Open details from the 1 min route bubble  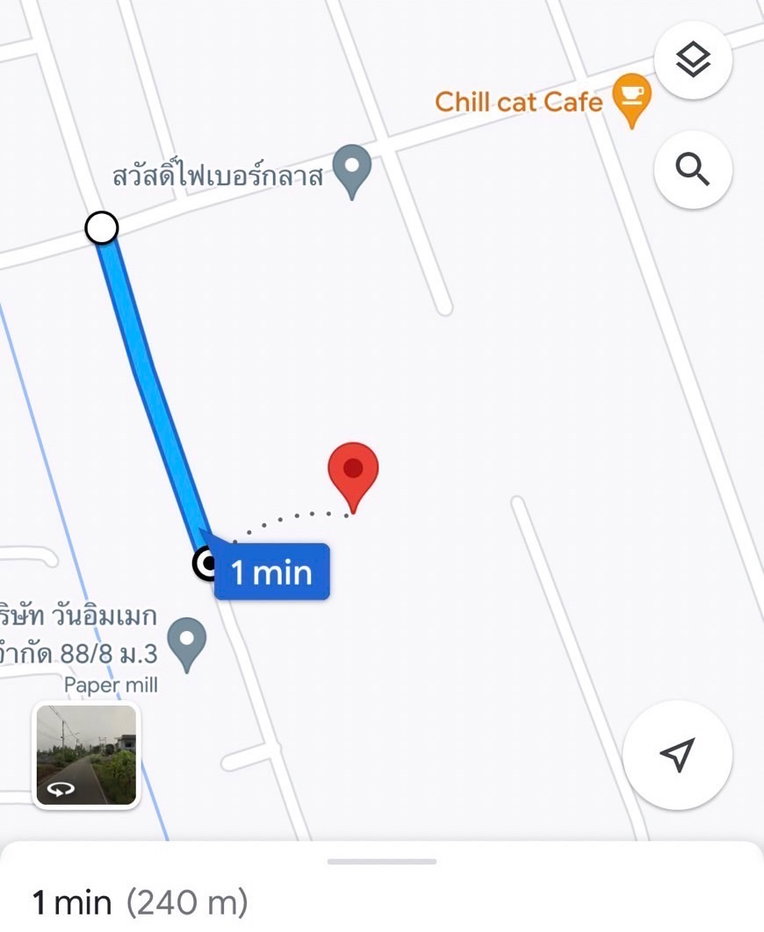point(271,572)
